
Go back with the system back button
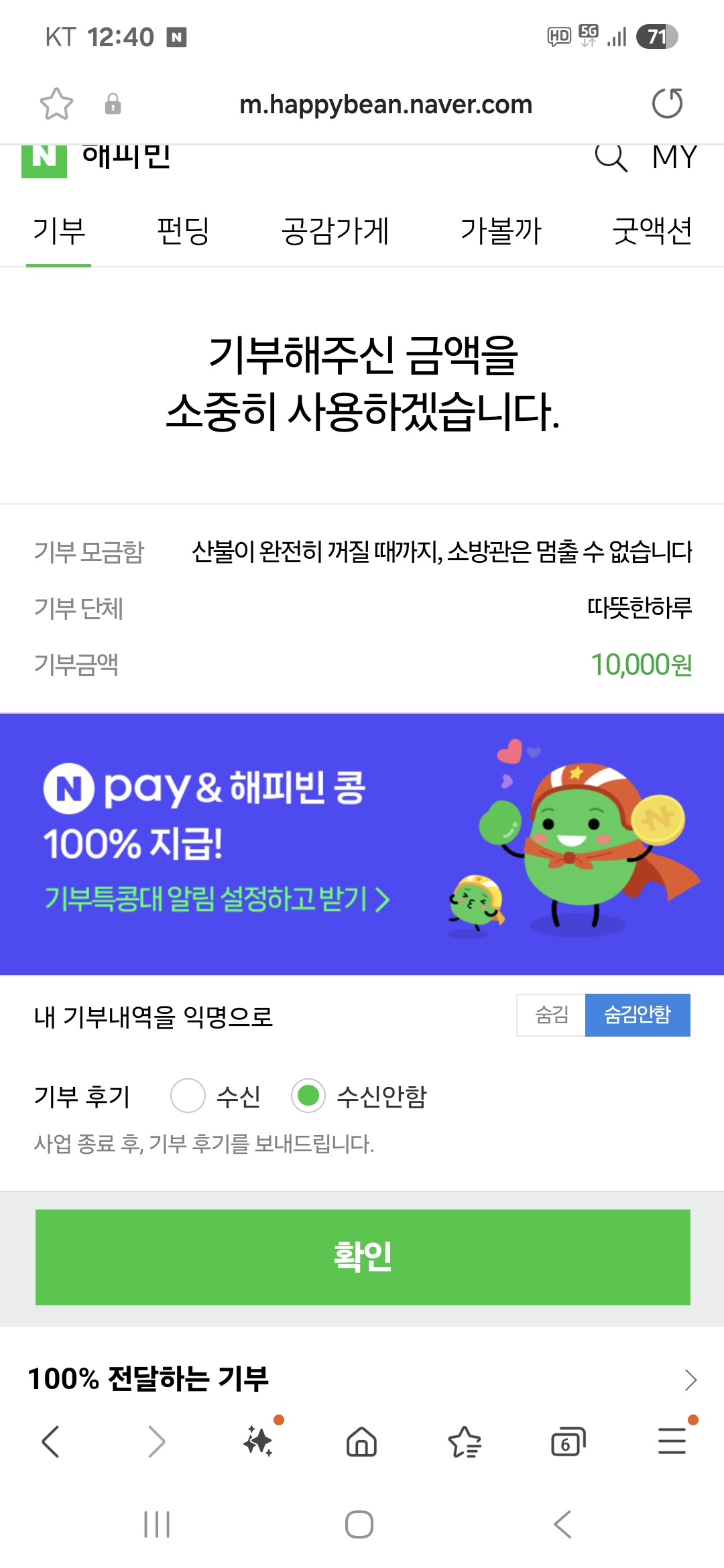563,1524
